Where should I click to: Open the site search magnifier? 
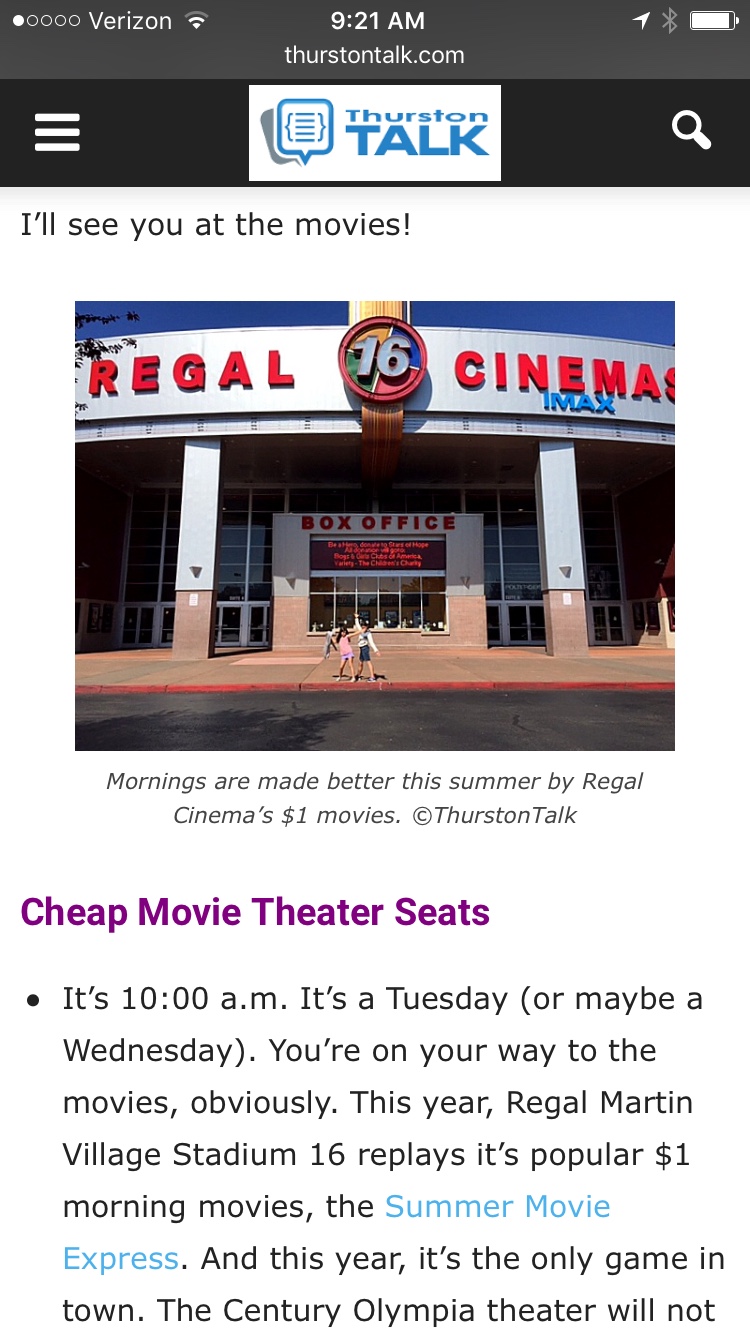tap(691, 130)
